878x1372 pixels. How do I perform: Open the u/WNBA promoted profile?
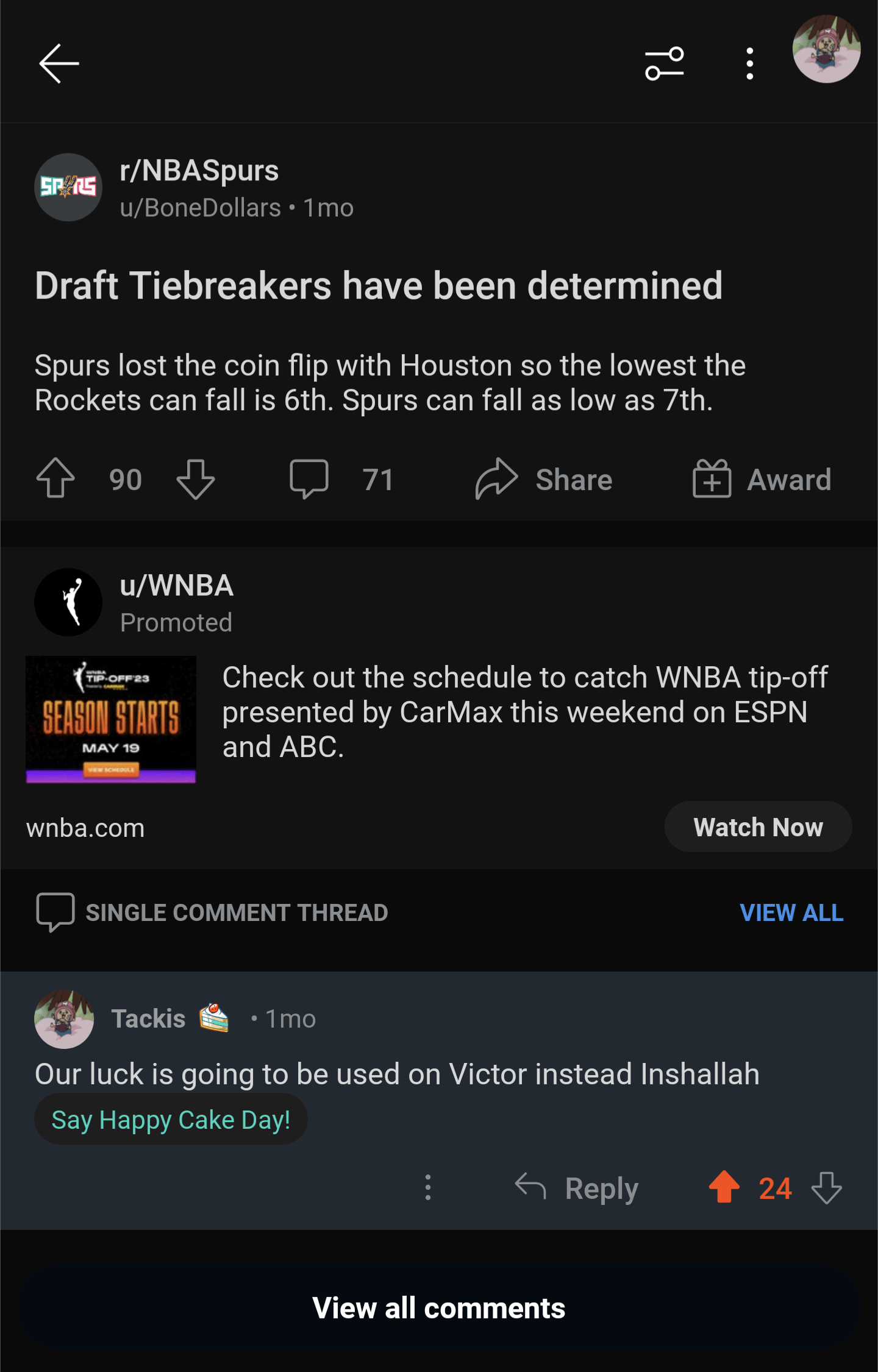(176, 586)
